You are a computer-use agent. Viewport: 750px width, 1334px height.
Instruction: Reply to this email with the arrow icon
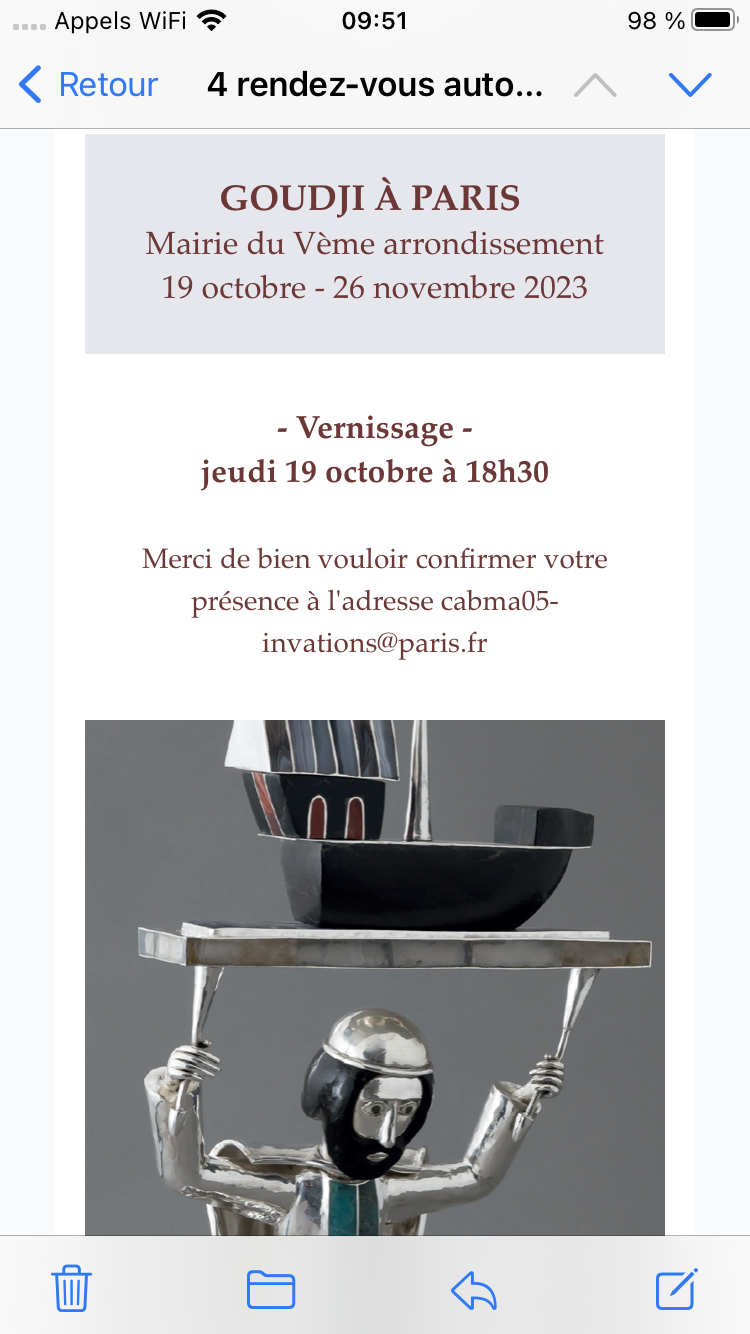pyautogui.click(x=474, y=1289)
